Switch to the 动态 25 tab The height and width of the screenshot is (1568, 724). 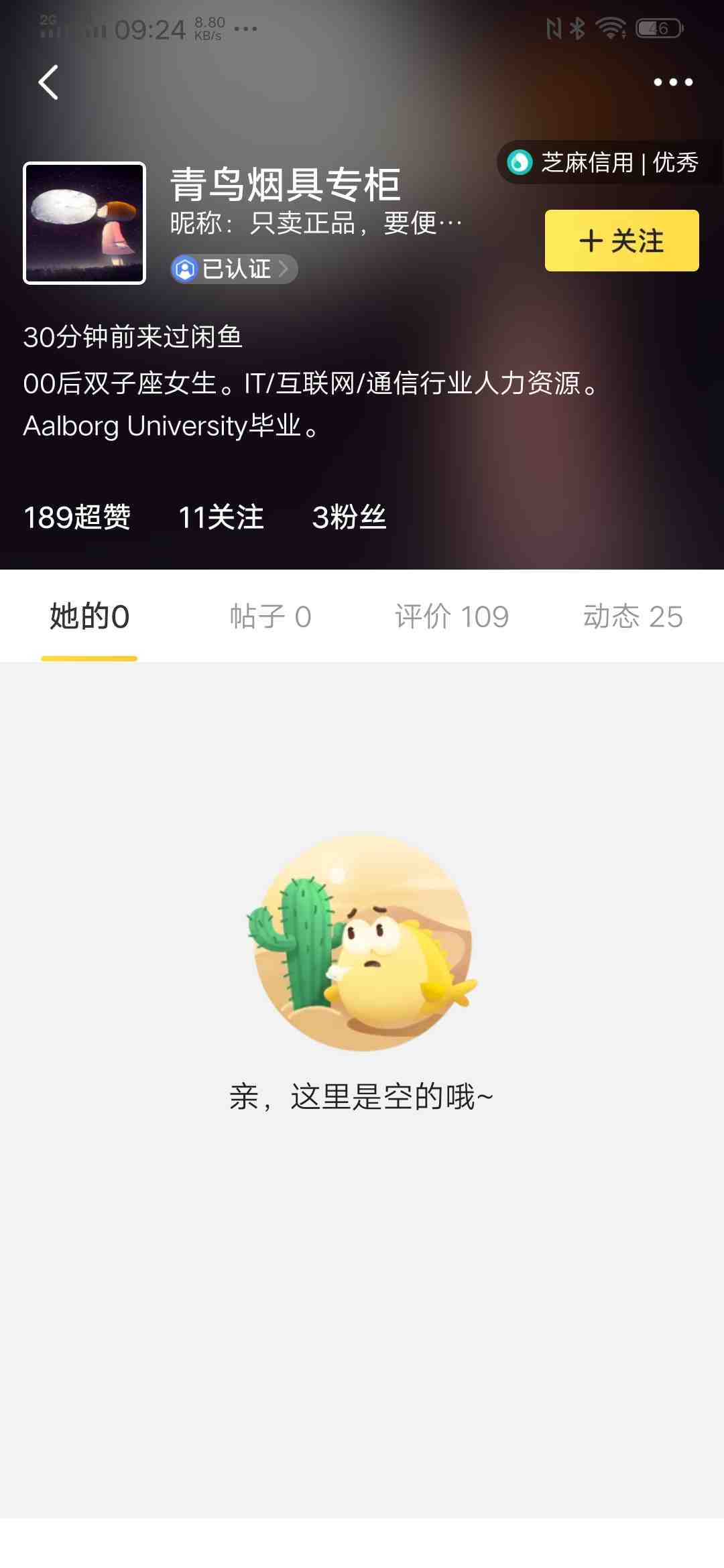point(633,616)
